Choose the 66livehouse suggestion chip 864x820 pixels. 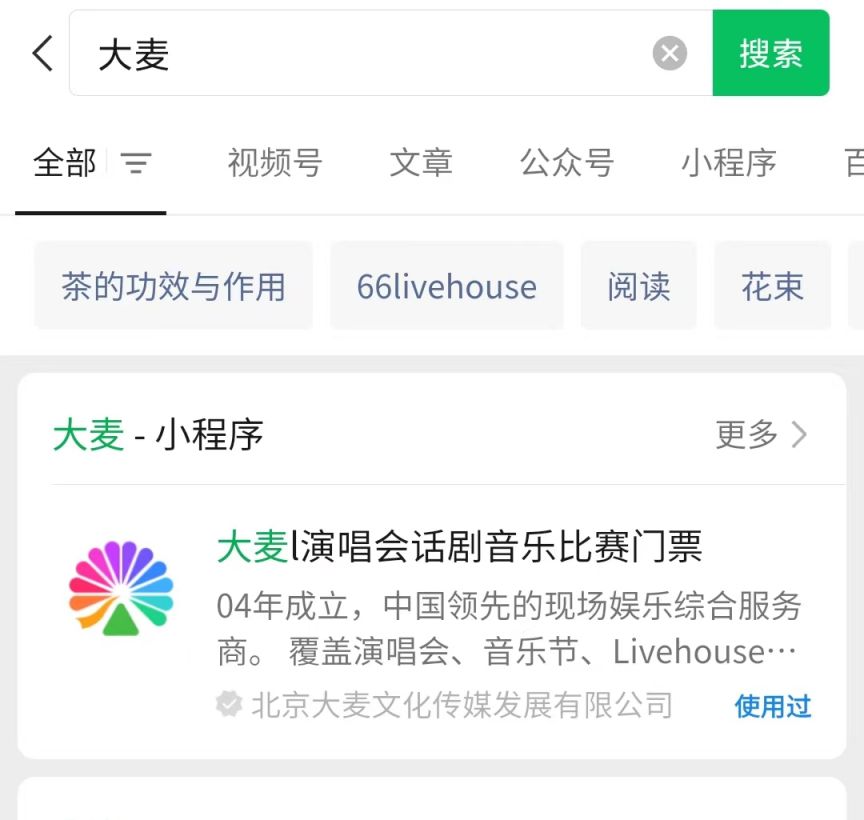[x=446, y=287]
